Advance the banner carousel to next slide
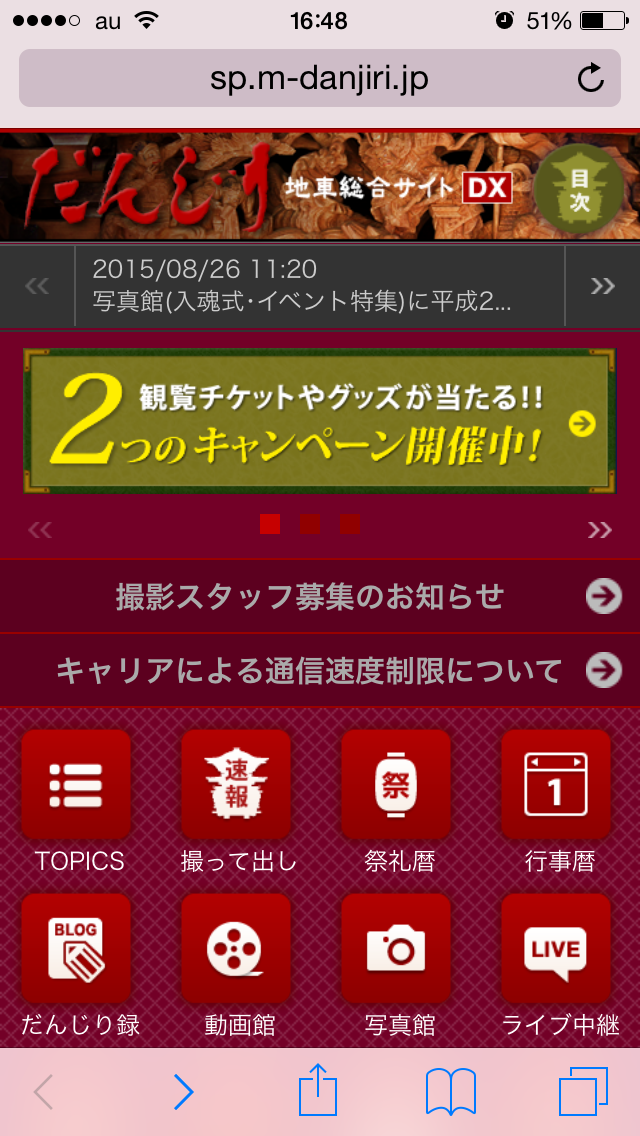Viewport: 640px width, 1136px height. click(x=600, y=530)
